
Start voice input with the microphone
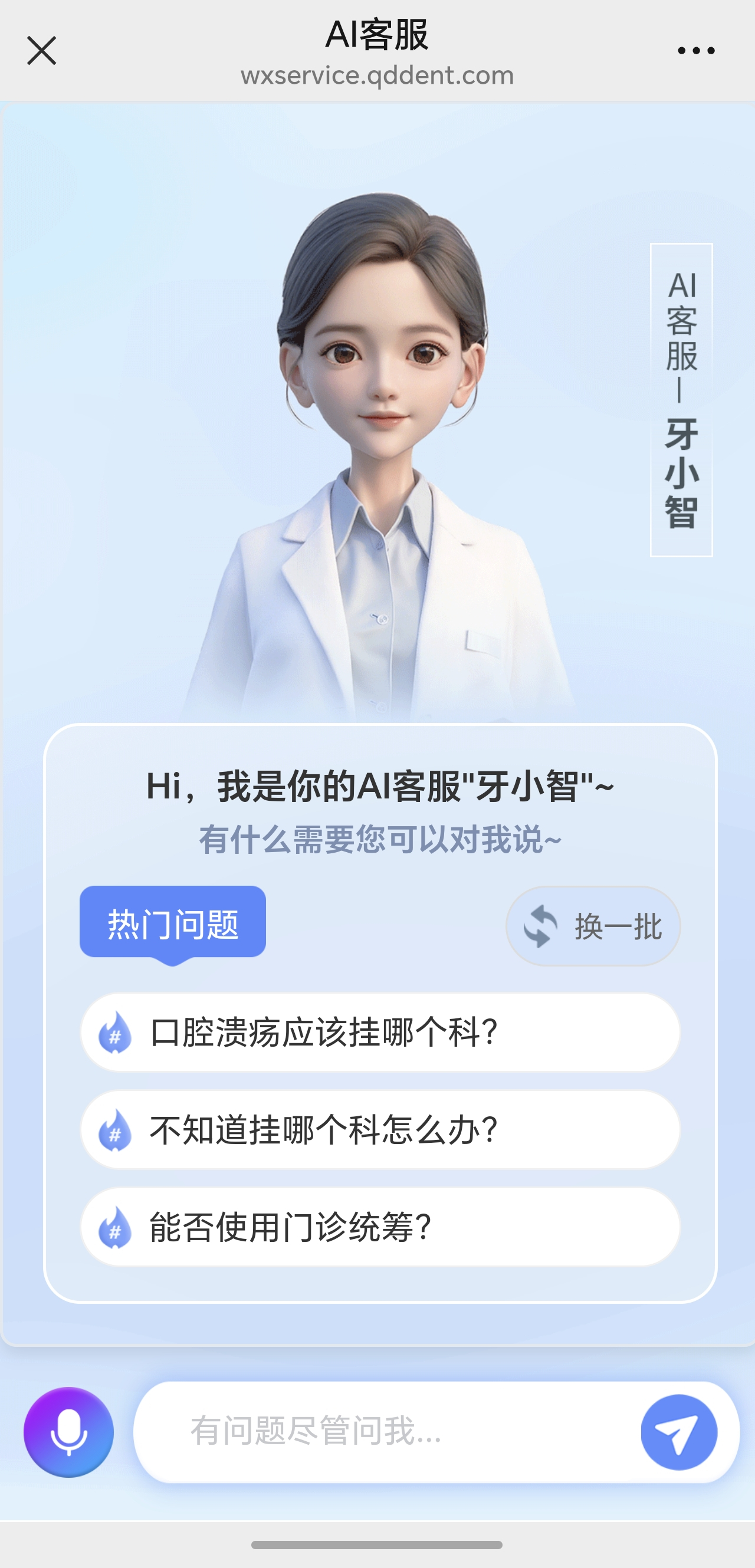coord(69,1432)
